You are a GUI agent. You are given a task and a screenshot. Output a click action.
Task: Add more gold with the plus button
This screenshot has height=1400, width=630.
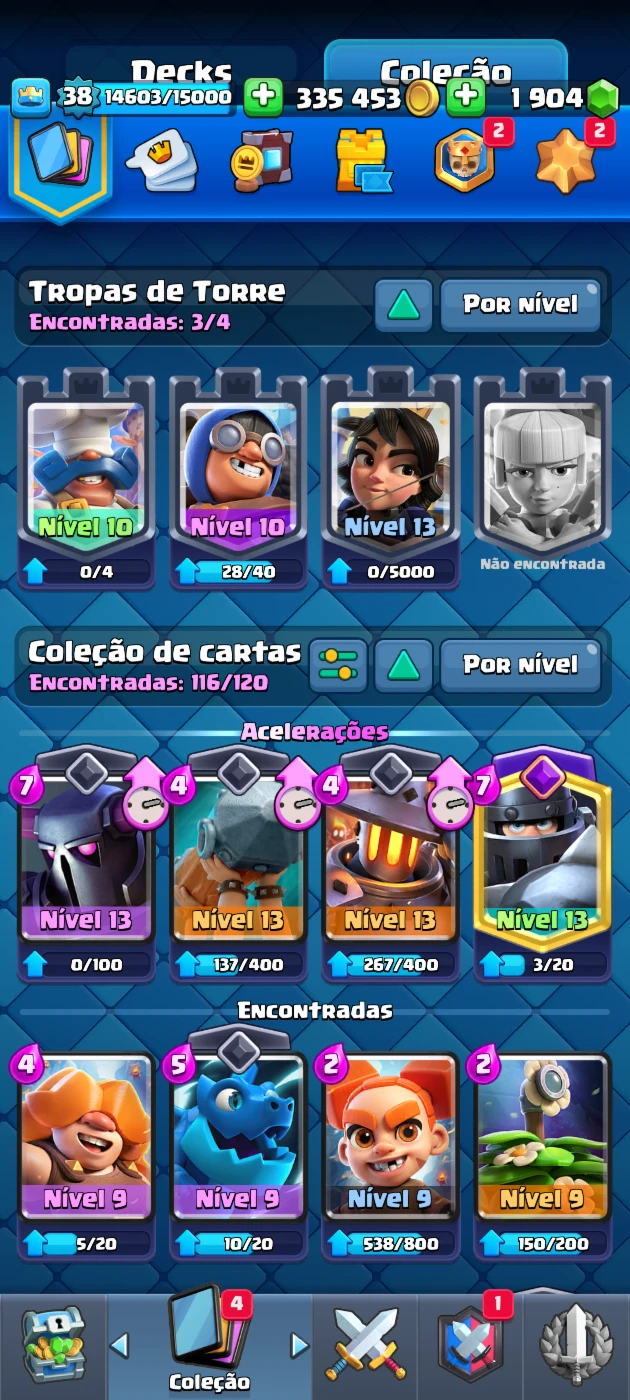click(x=263, y=97)
